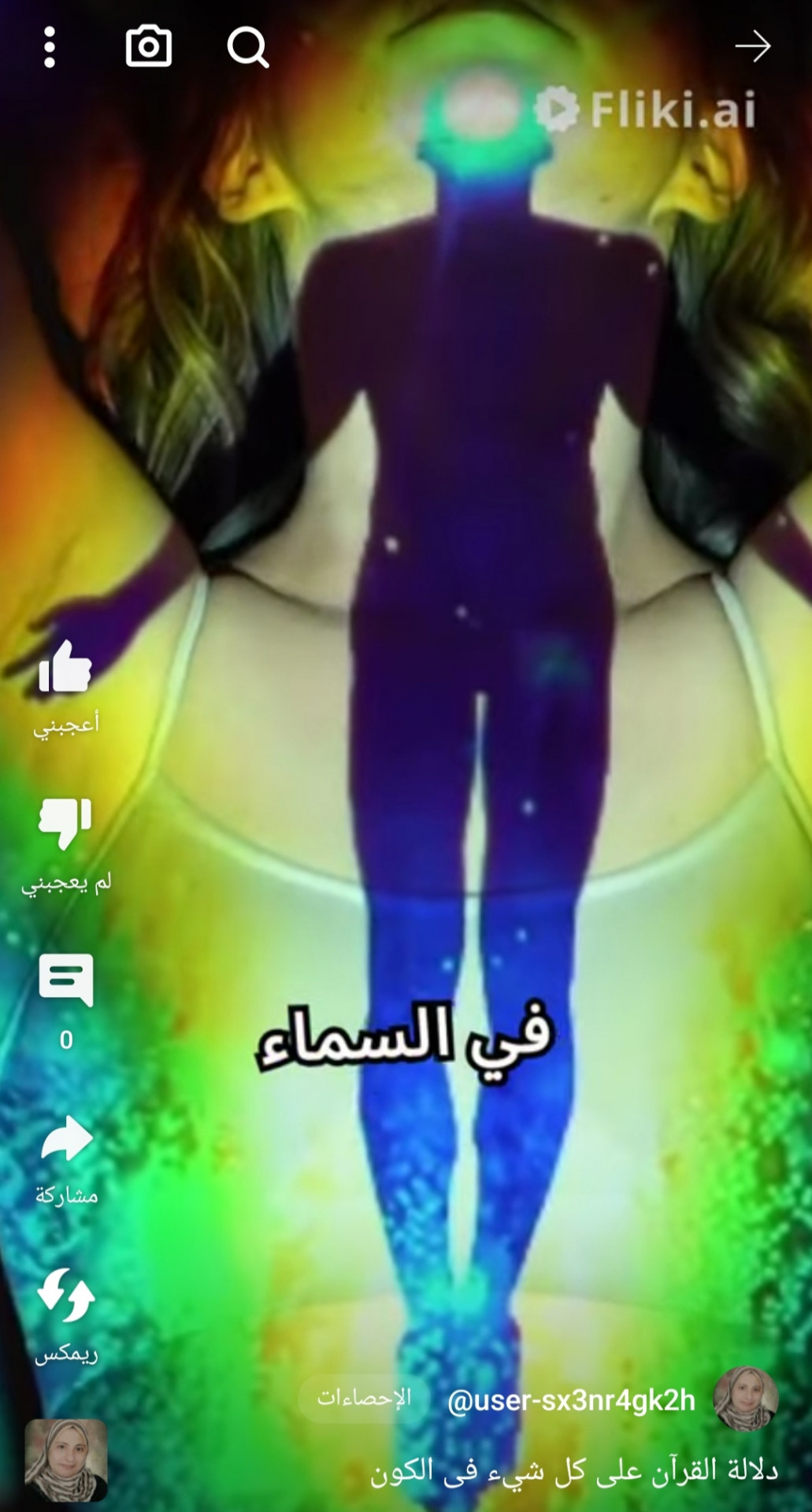Screen dimensions: 812x1512
Task: Go back using the arrow icon
Action: click(752, 46)
